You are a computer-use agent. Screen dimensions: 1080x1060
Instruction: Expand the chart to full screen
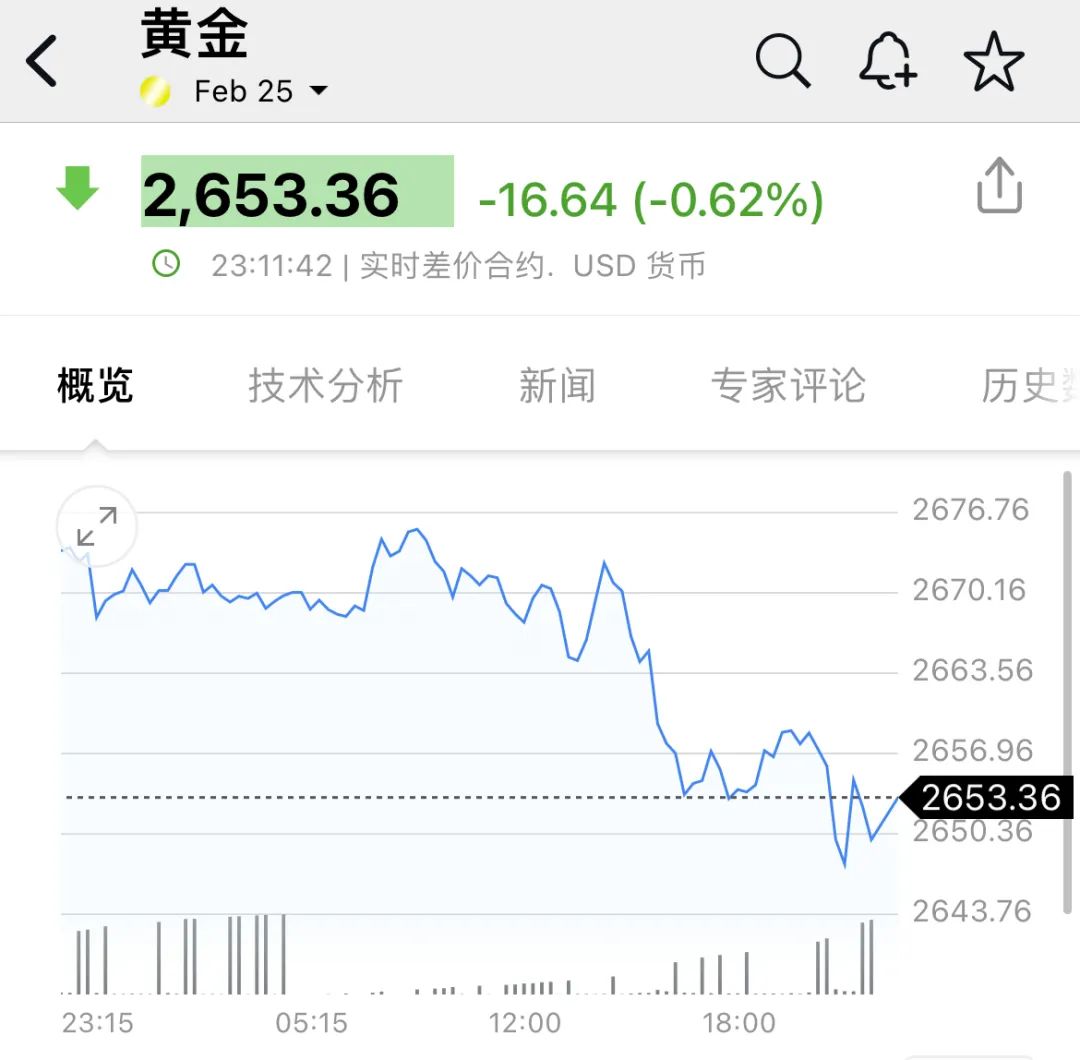(x=97, y=526)
